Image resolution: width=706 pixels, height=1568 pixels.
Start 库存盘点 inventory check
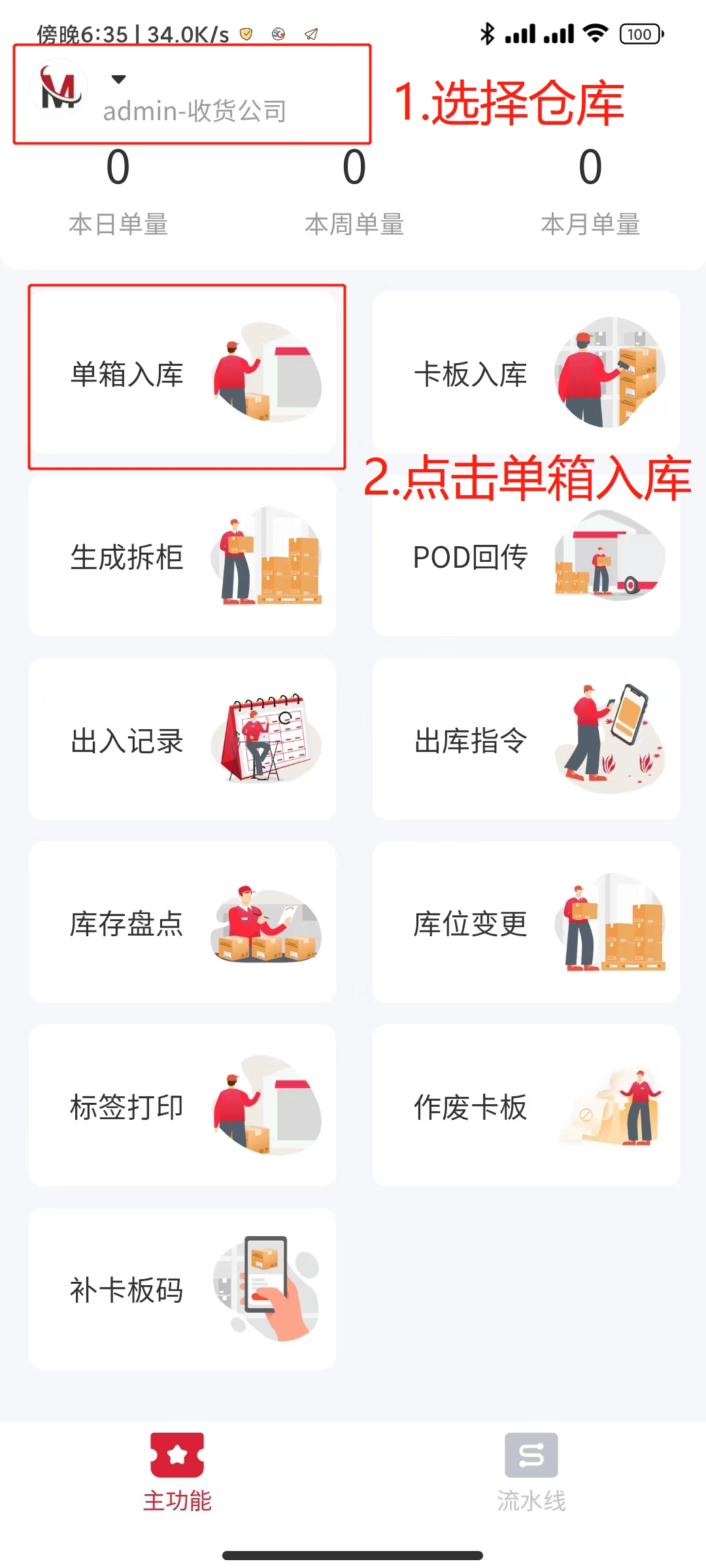(182, 923)
